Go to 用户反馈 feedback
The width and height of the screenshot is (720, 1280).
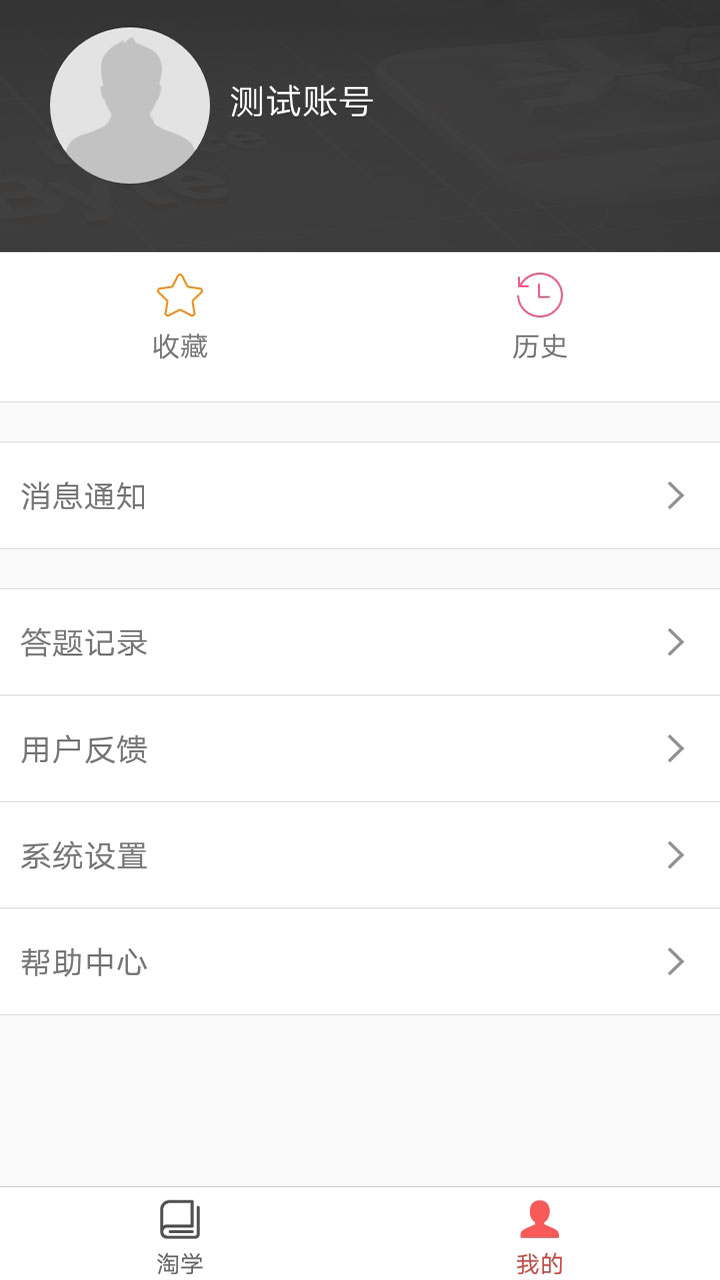(x=360, y=749)
